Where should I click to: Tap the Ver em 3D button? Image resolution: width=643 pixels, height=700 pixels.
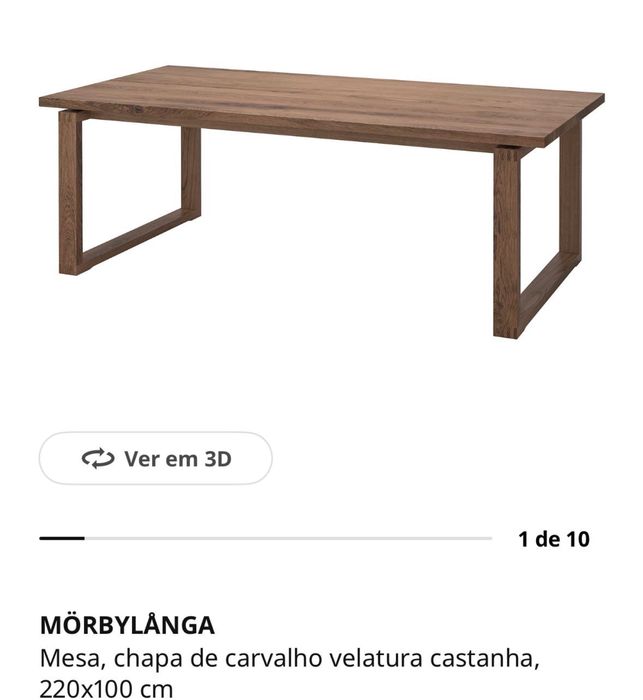coord(155,459)
